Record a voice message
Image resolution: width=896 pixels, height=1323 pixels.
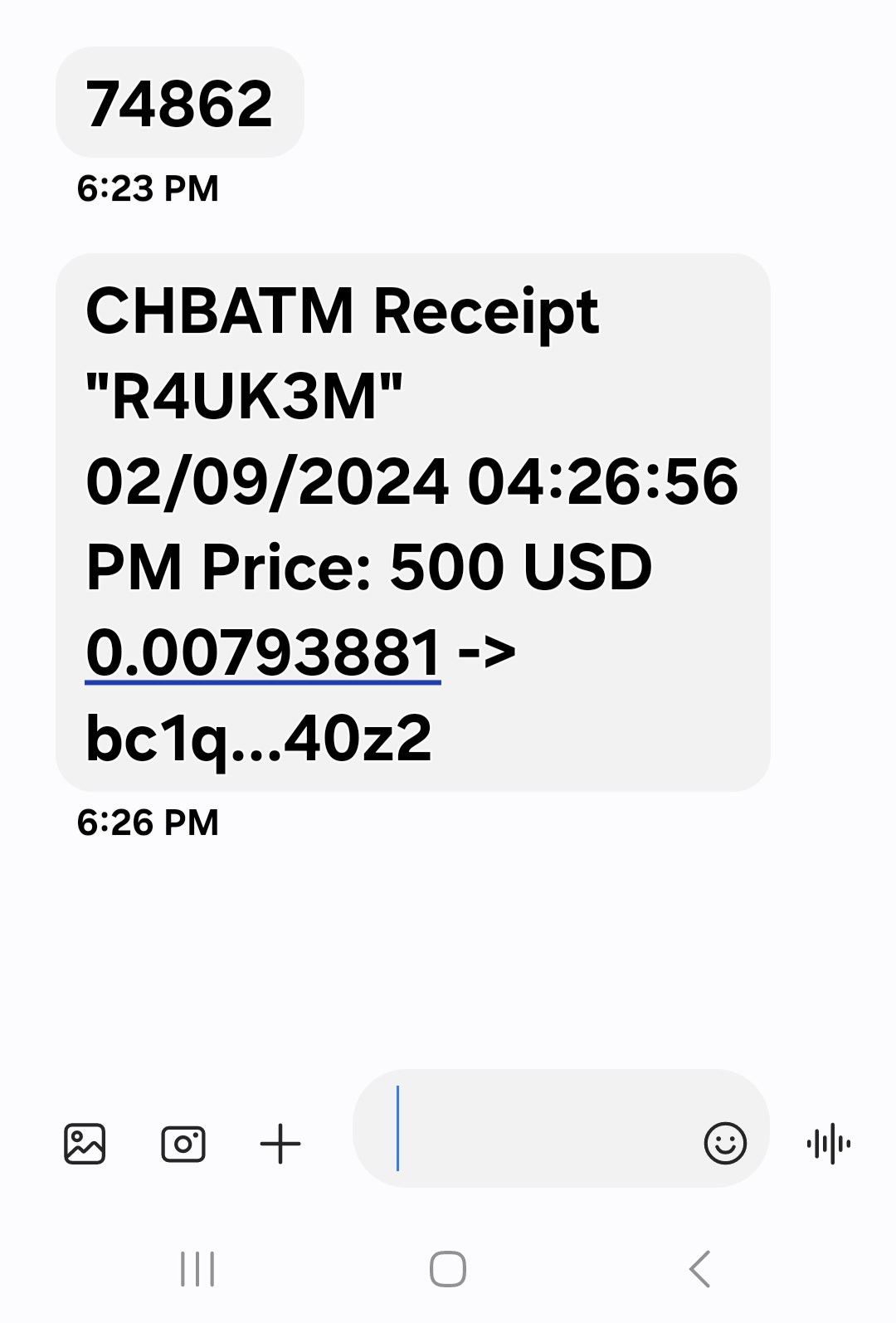point(828,1144)
